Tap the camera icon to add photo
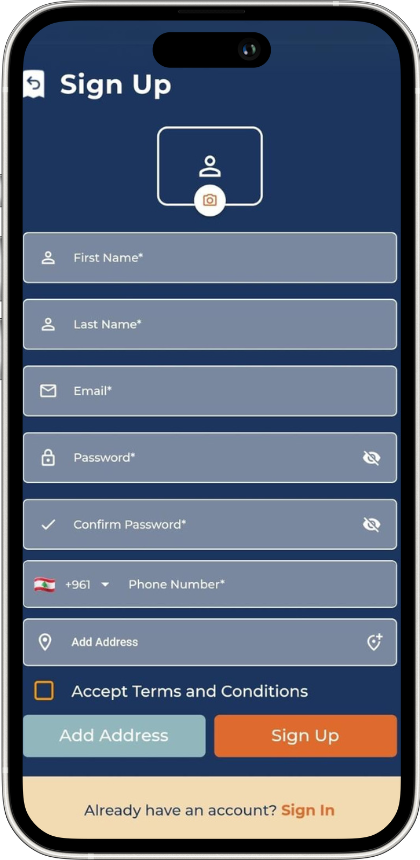Screen dimensions: 420x860 click(x=209, y=200)
